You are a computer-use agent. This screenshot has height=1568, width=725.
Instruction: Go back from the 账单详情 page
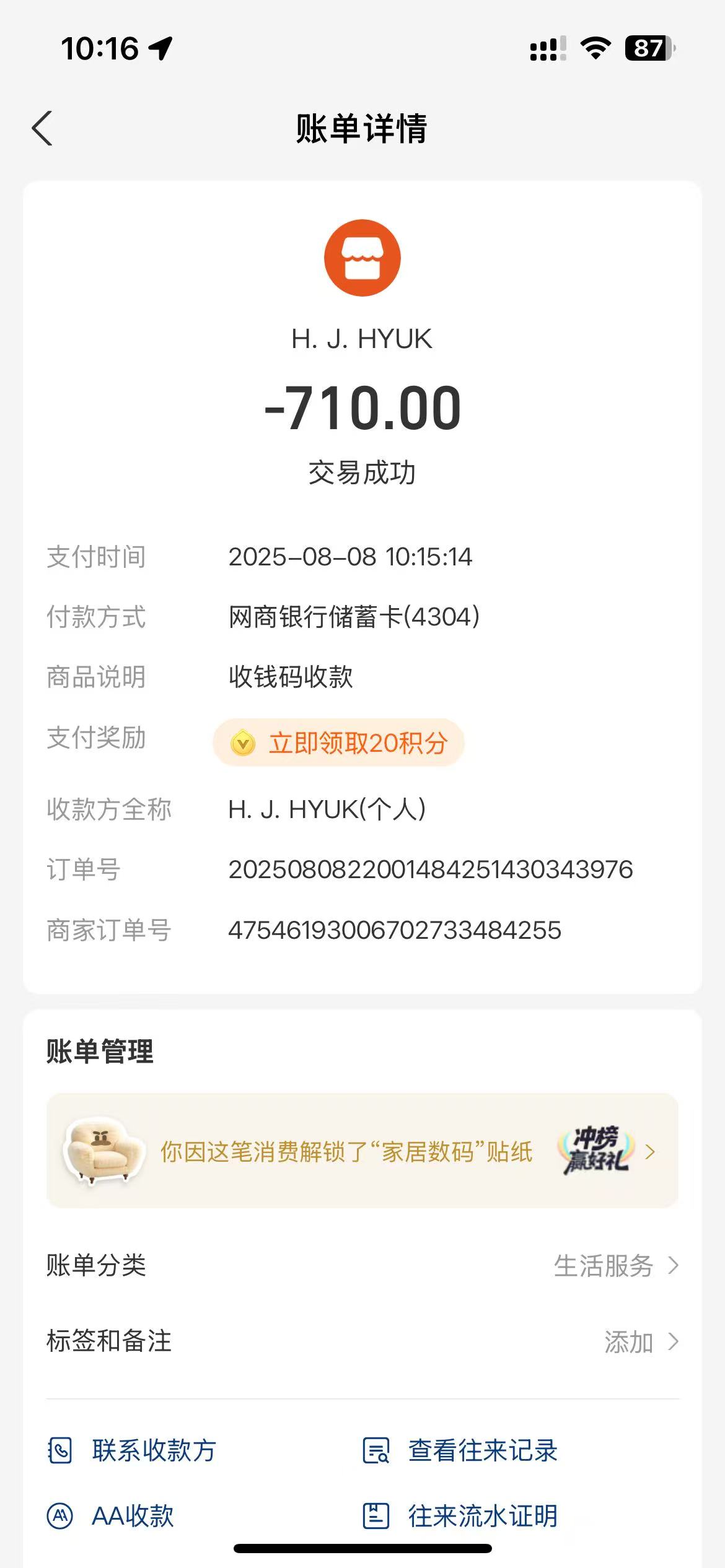[42, 129]
